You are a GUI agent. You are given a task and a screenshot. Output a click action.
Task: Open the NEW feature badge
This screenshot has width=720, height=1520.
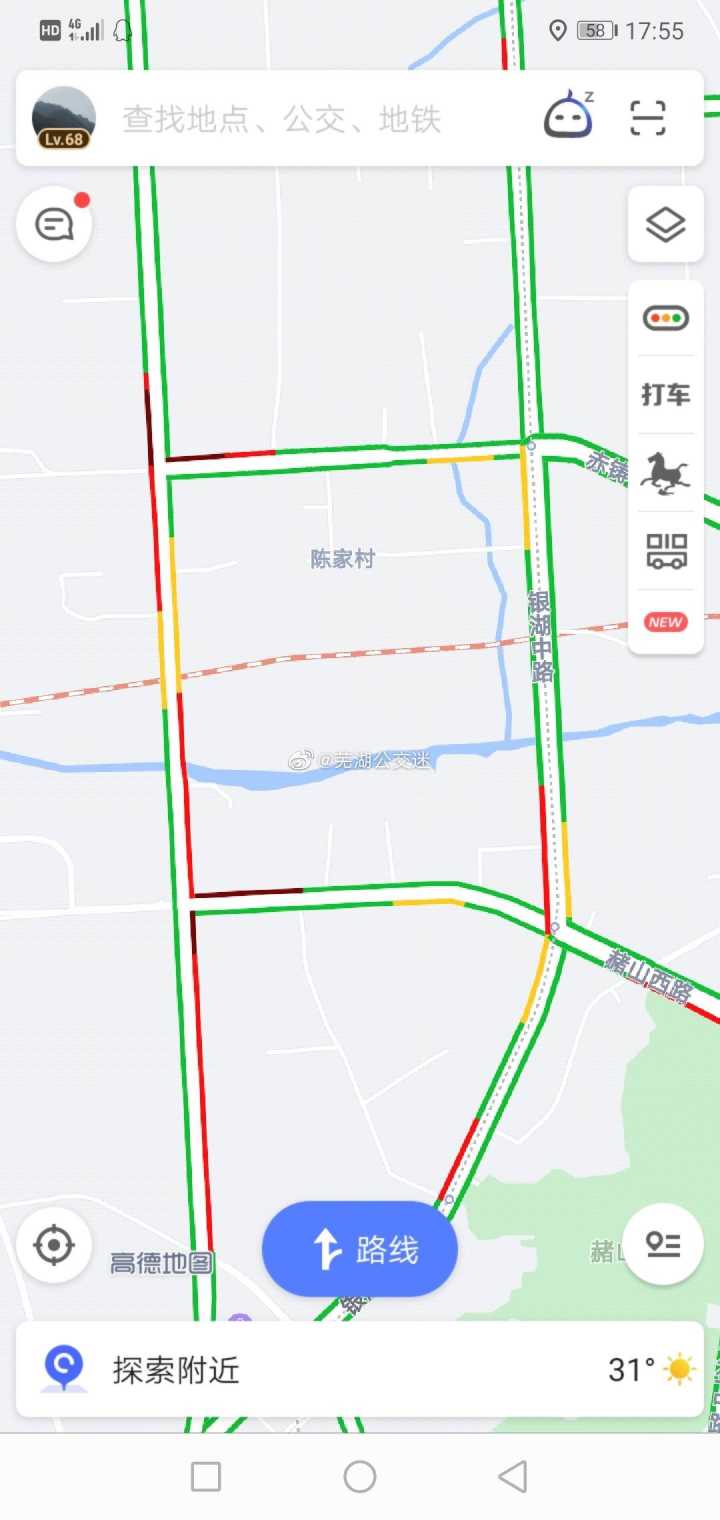(665, 622)
